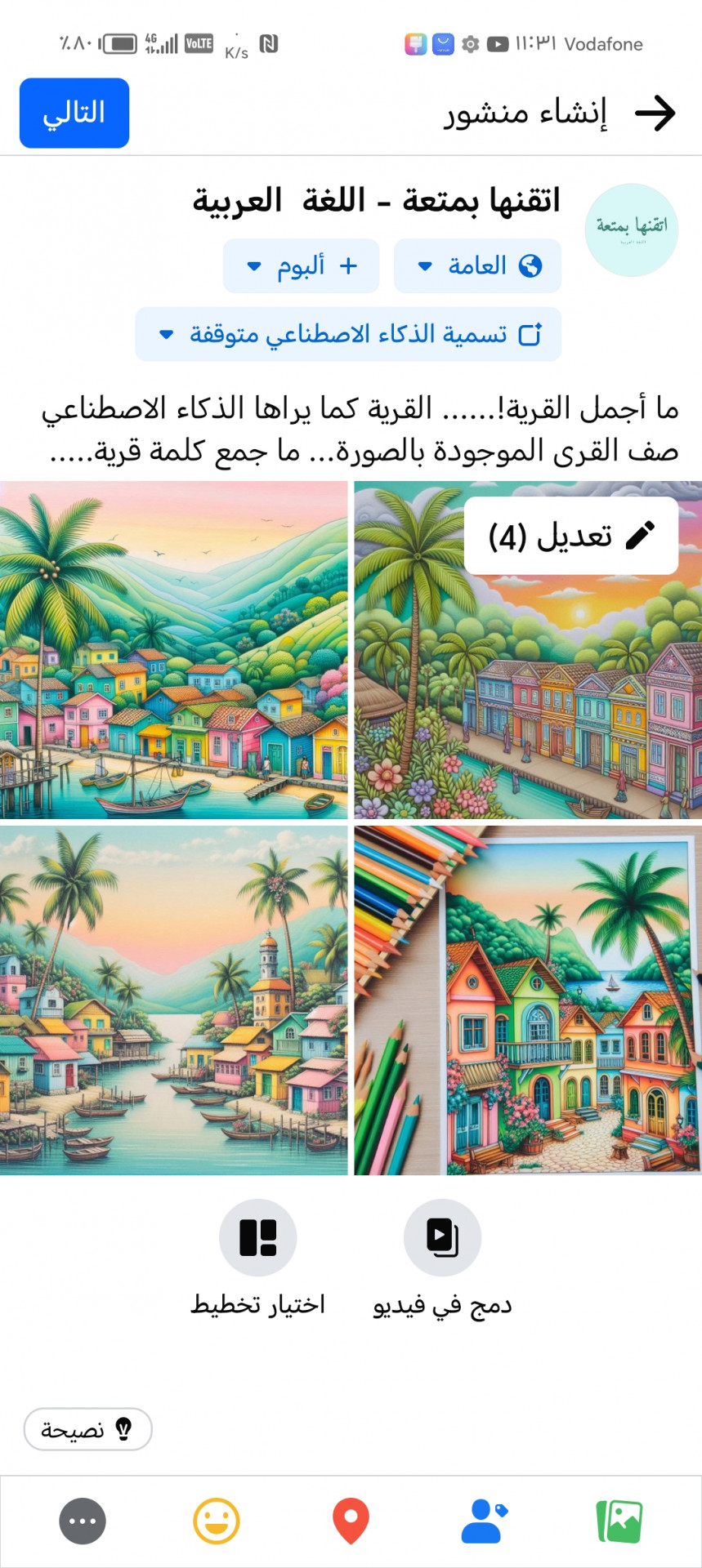This screenshot has height=1568, width=702.
Task: Tap the التالي button
Action: coord(74,113)
